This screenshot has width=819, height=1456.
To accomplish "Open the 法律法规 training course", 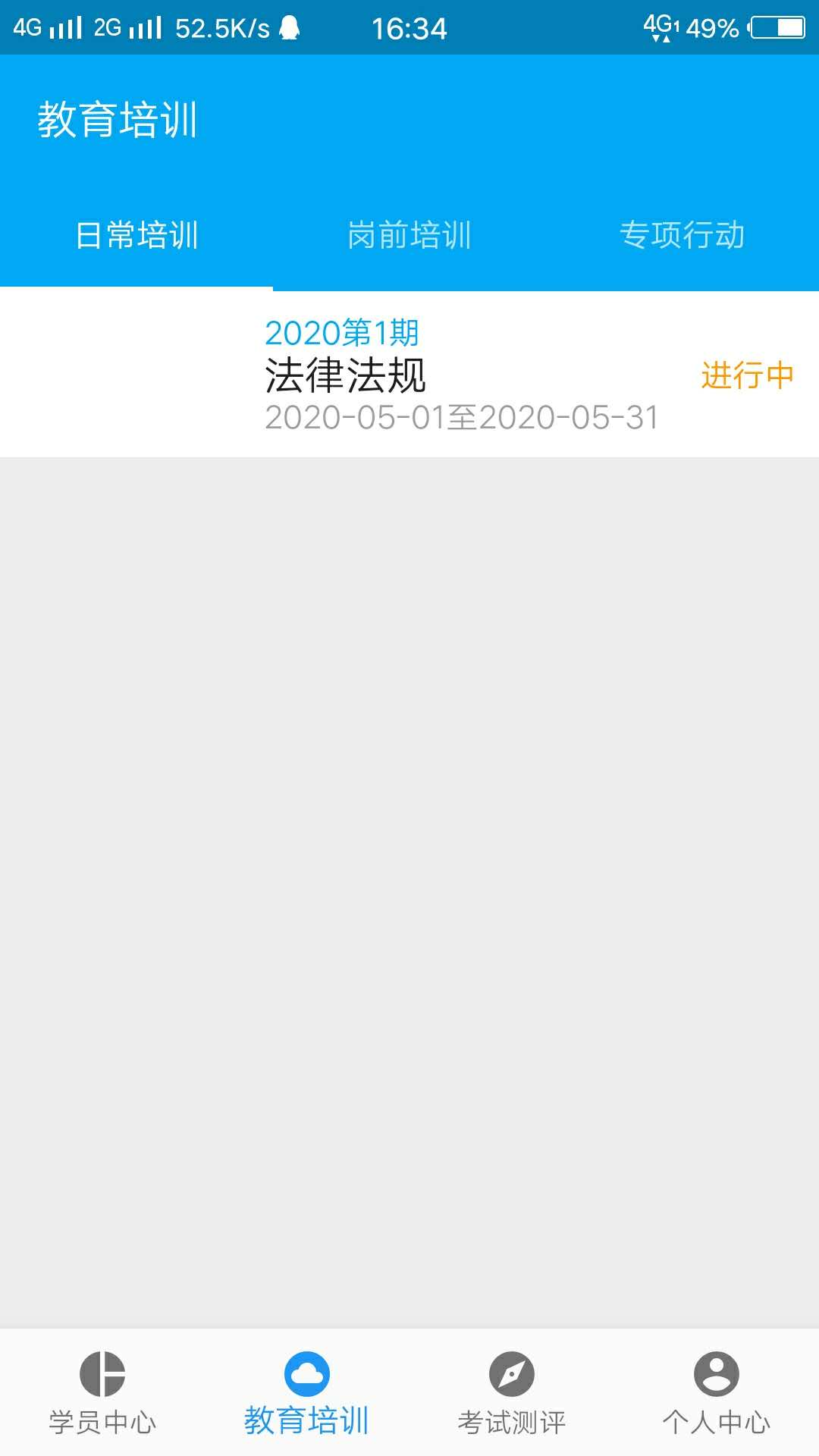I will (345, 374).
